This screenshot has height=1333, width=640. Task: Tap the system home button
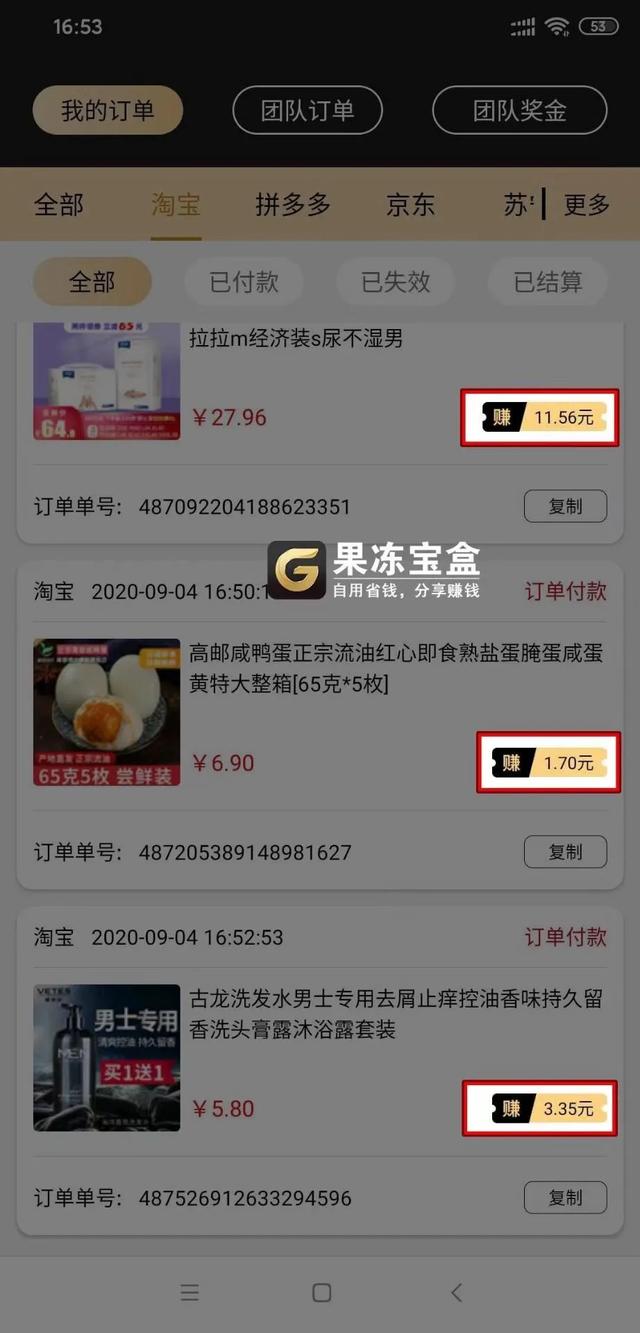click(322, 1292)
